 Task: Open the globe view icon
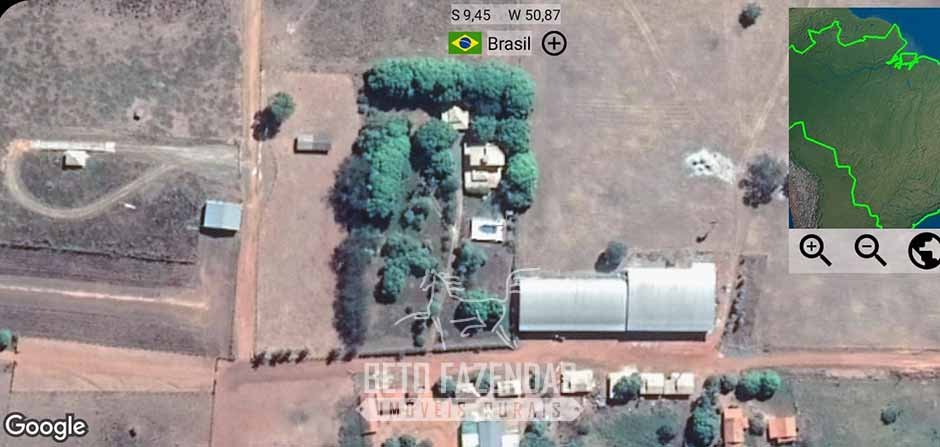click(925, 250)
